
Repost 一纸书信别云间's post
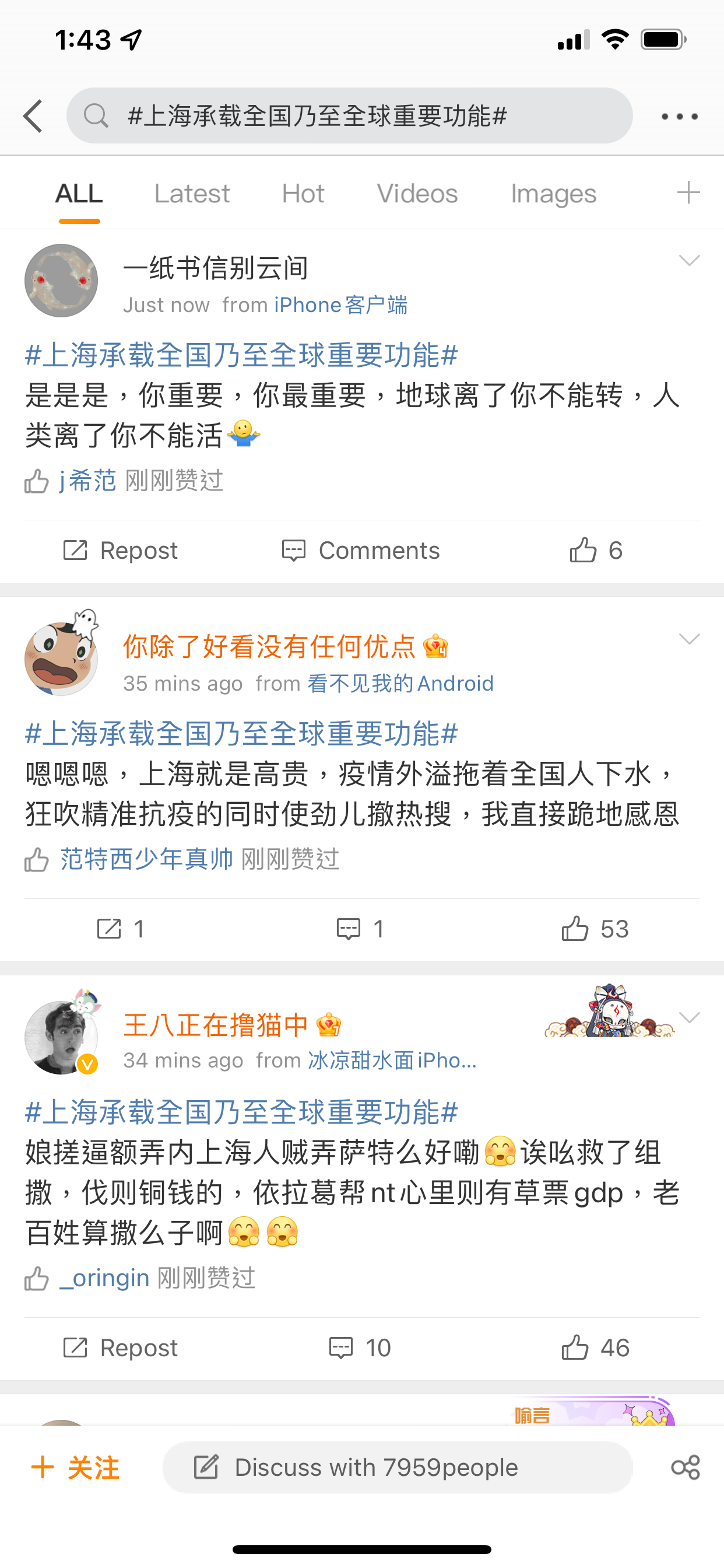tap(121, 550)
